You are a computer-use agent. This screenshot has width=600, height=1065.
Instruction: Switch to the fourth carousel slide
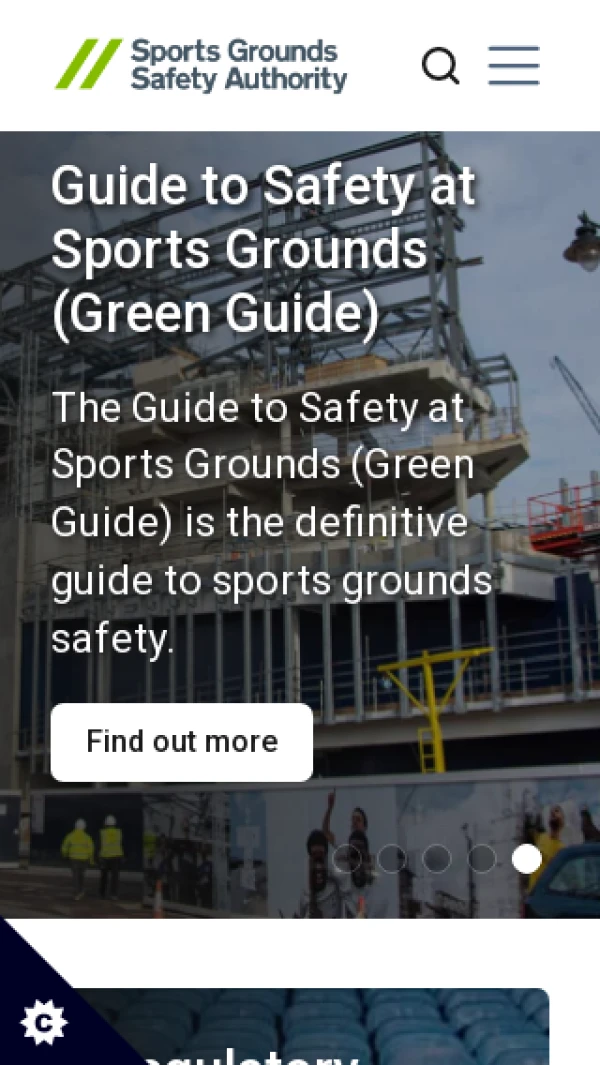click(x=482, y=858)
